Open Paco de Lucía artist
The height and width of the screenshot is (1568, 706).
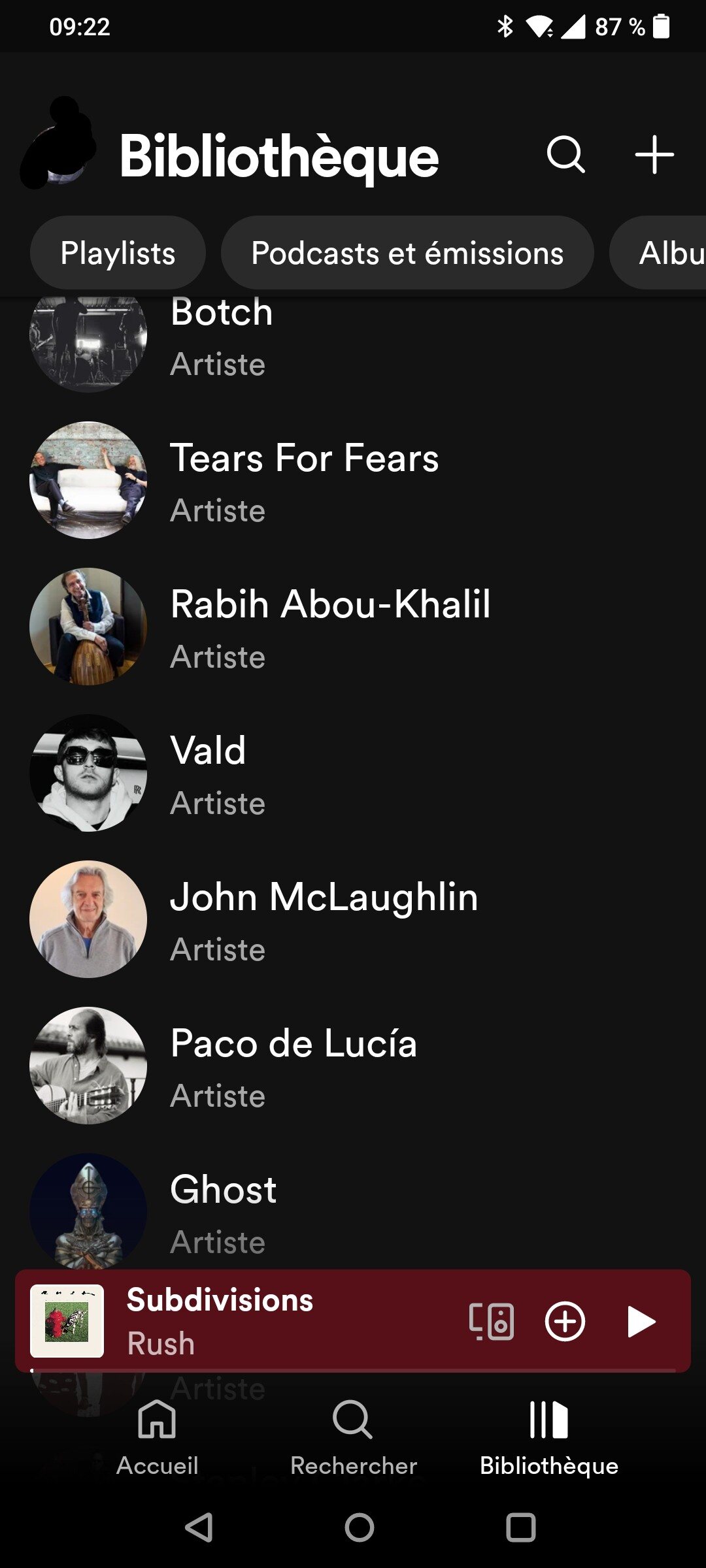pos(353,1066)
